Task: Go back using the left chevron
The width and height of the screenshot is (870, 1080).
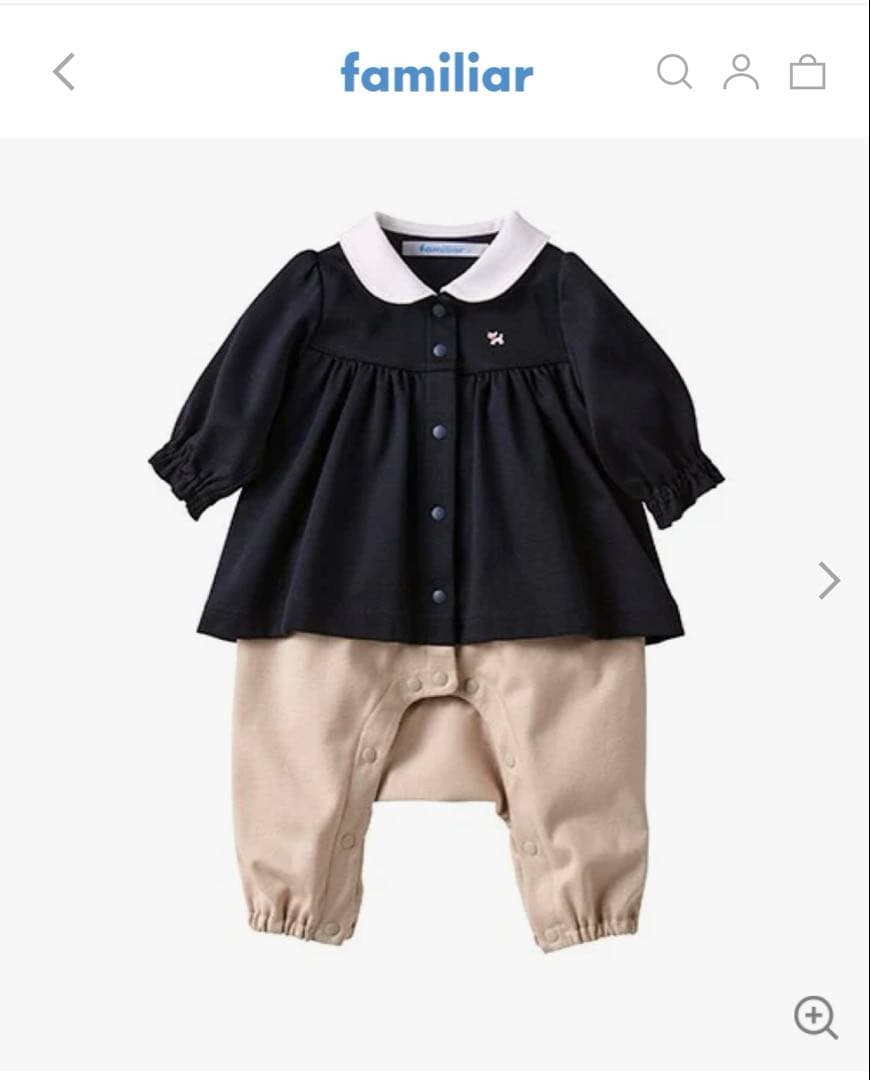Action: (x=62, y=71)
